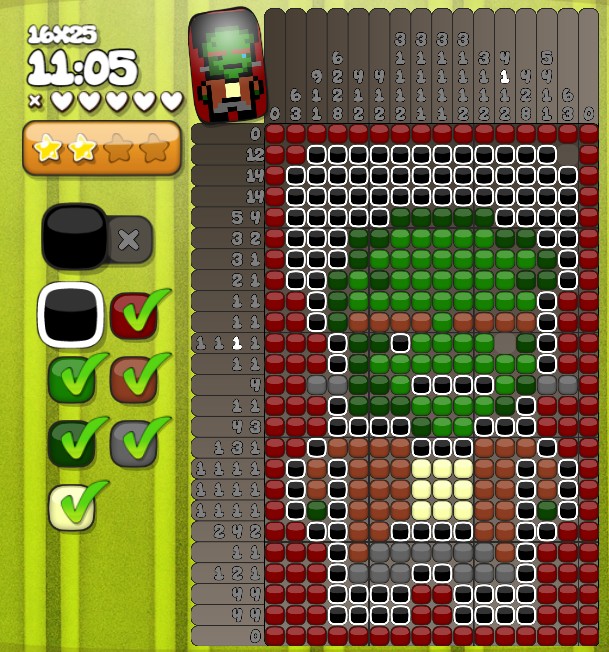Choose the dark red color swatch
The width and height of the screenshot is (609, 652).
133,315
